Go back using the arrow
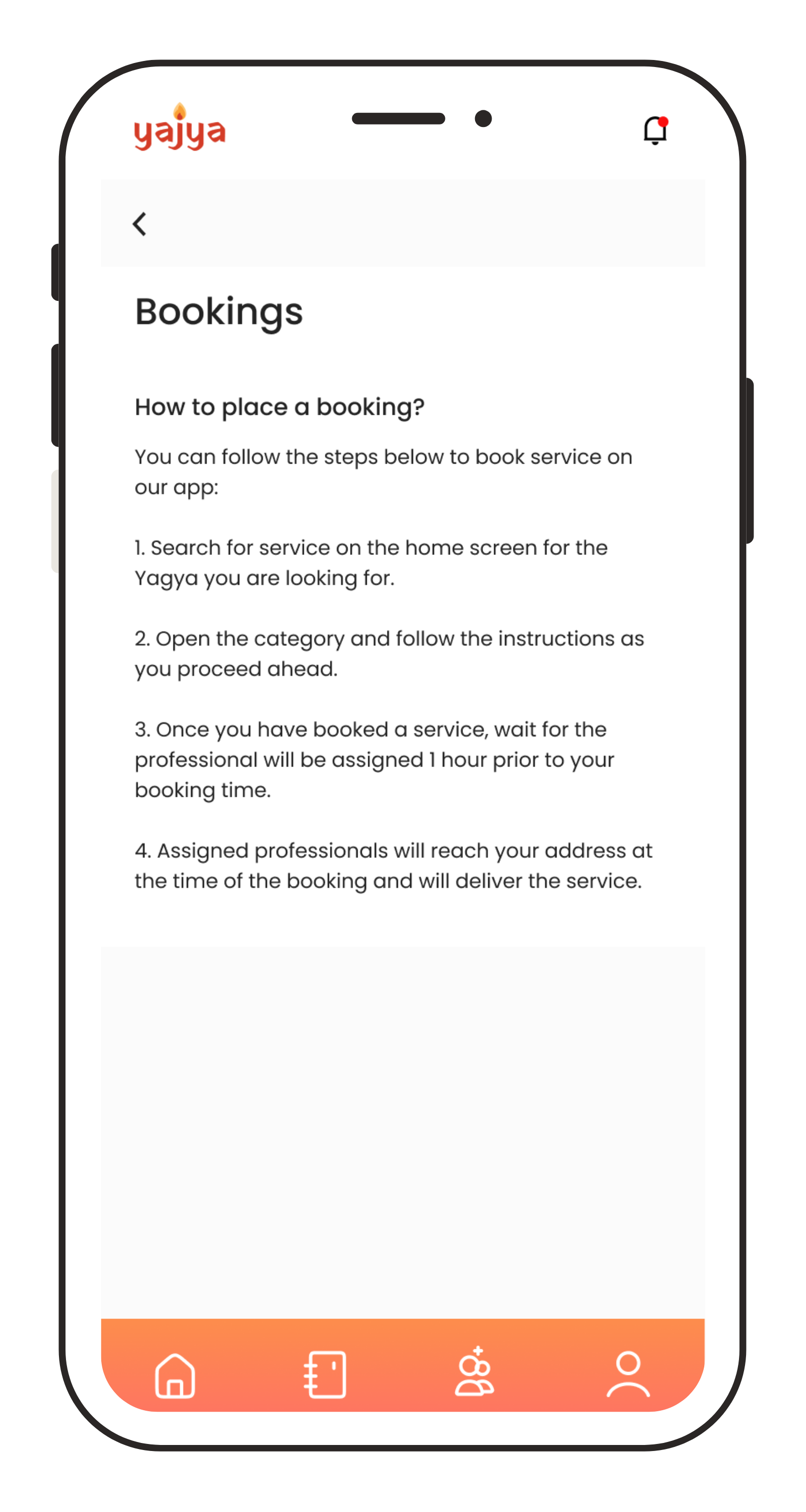 (x=140, y=224)
